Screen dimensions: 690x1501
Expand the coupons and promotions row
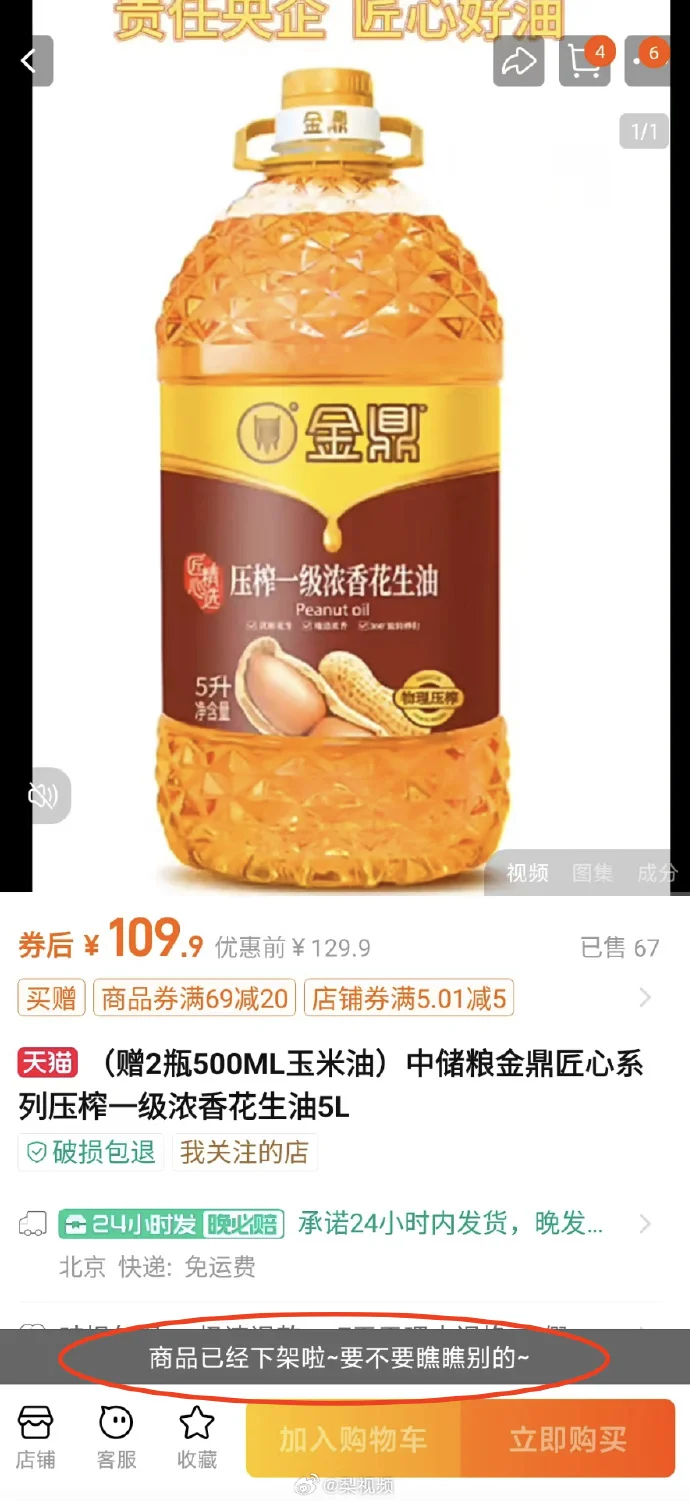coord(645,998)
